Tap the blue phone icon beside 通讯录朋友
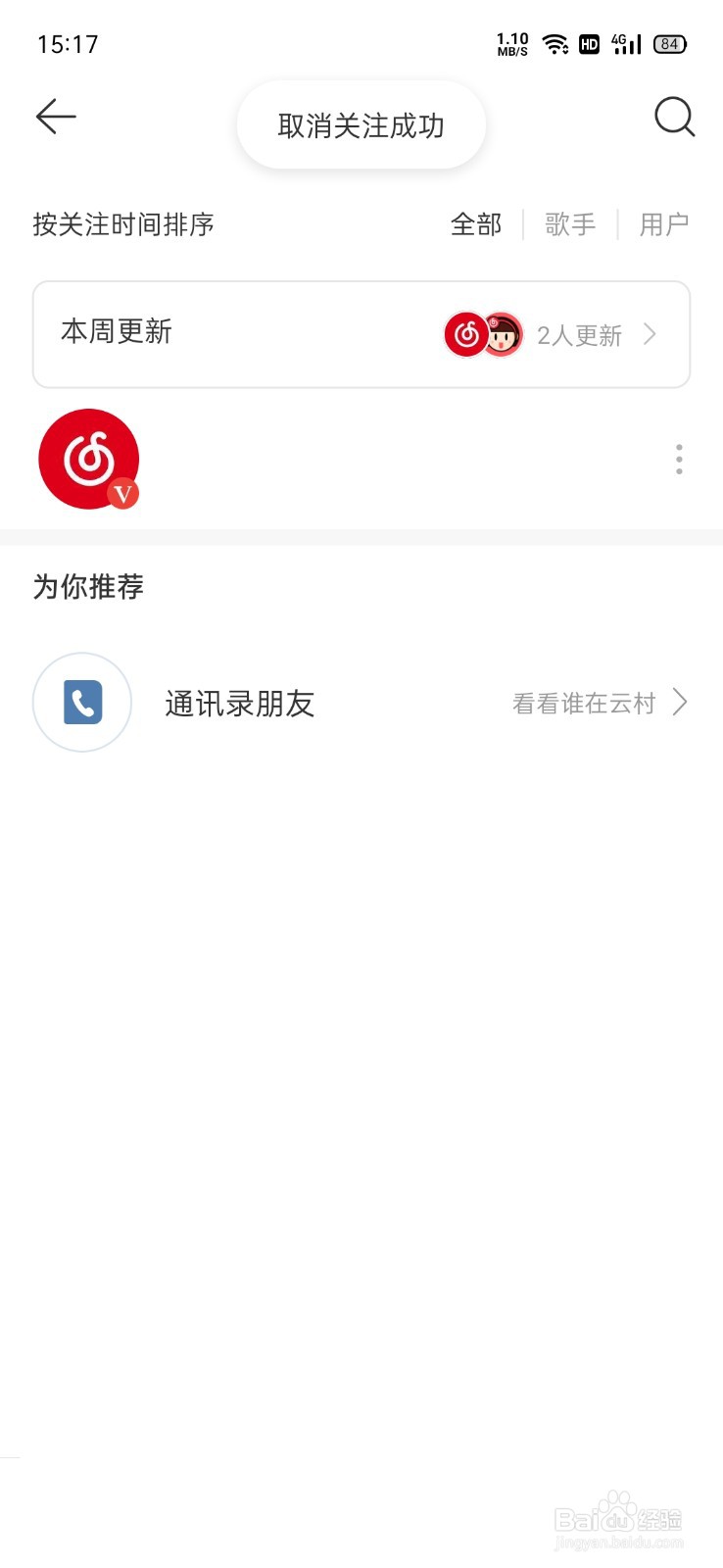The width and height of the screenshot is (723, 1568). 81,703
